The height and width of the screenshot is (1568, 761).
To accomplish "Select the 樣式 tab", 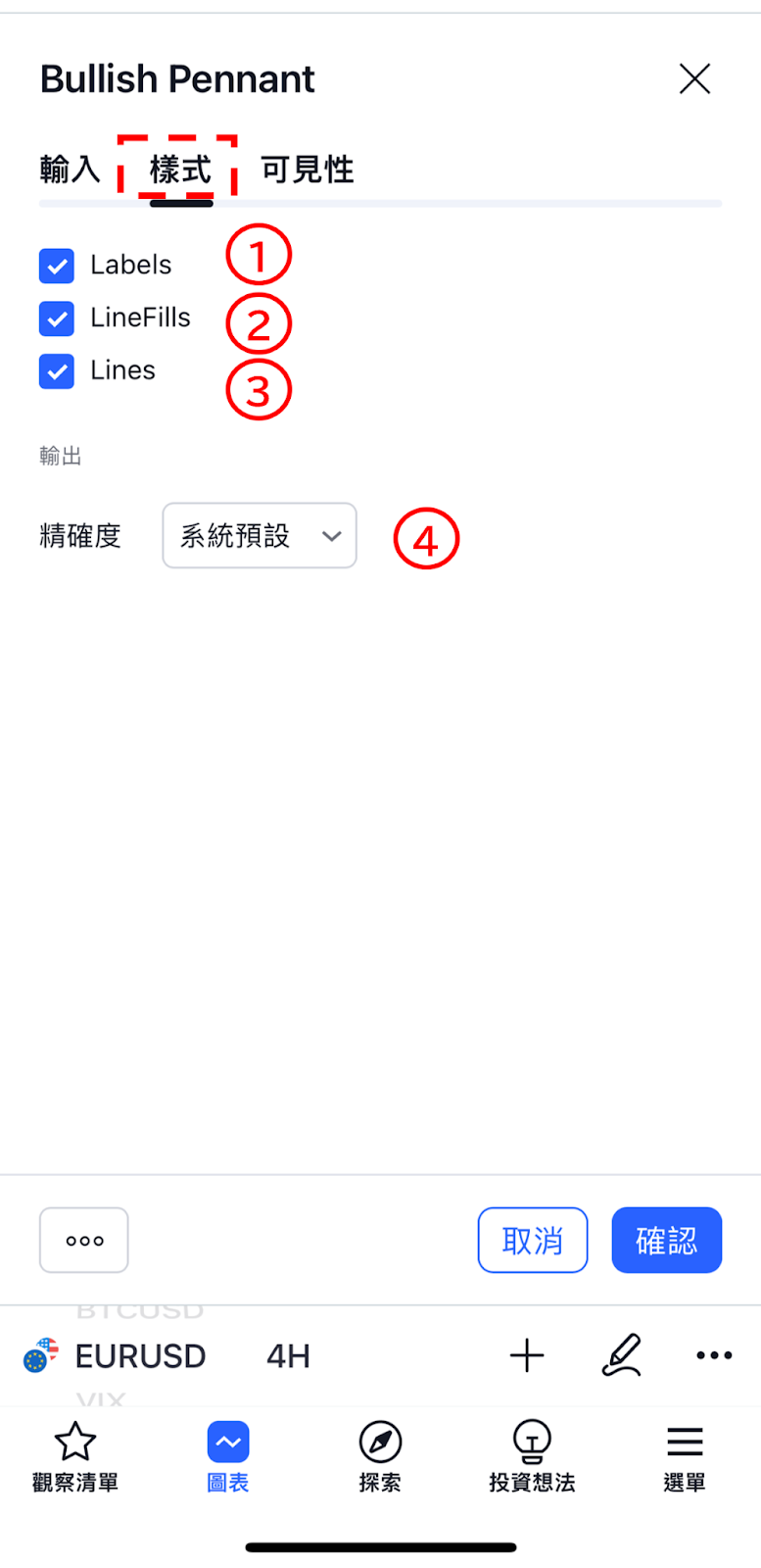I will pos(180,170).
